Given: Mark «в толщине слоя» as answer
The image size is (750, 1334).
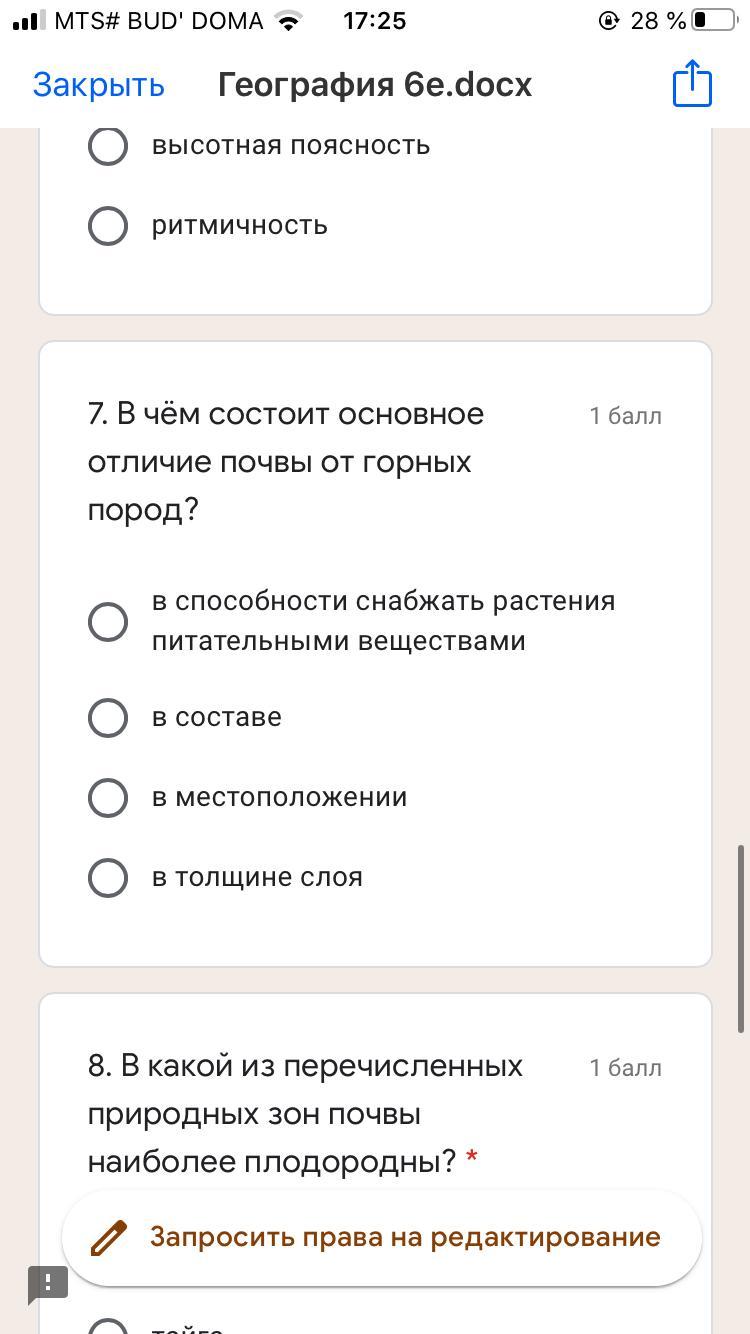Looking at the screenshot, I should tap(108, 877).
